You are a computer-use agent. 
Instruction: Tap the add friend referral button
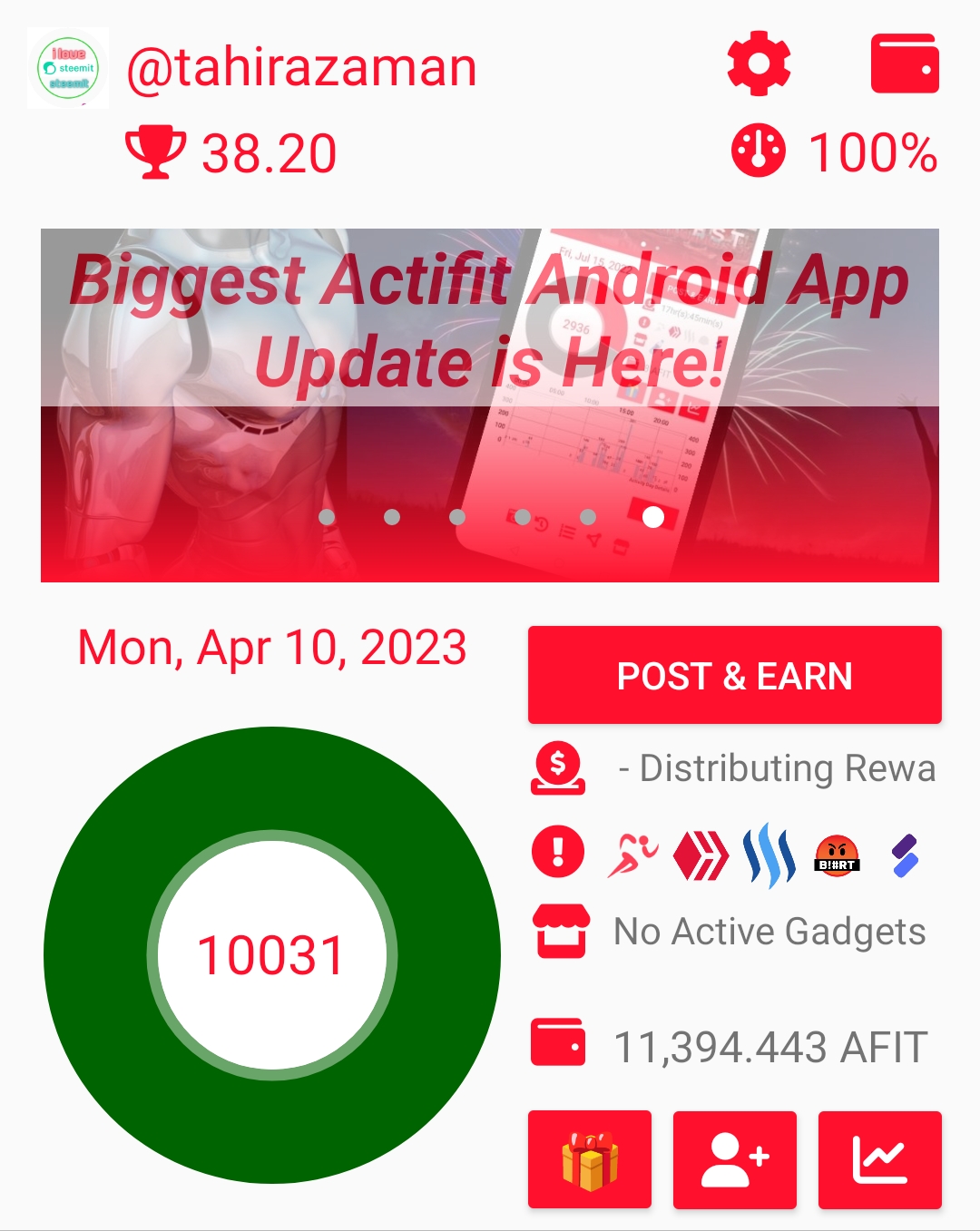(734, 1159)
